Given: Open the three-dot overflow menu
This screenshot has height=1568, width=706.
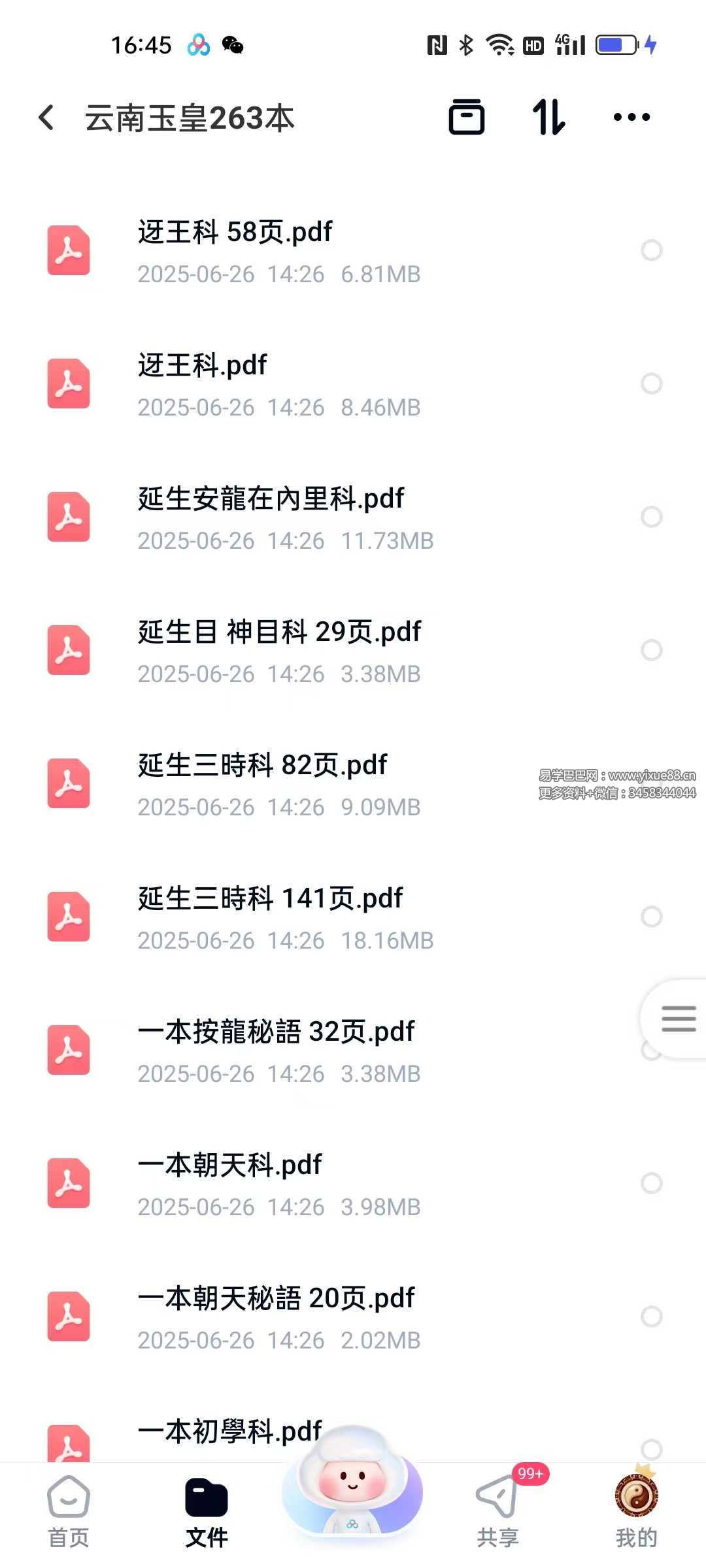Looking at the screenshot, I should (x=631, y=118).
